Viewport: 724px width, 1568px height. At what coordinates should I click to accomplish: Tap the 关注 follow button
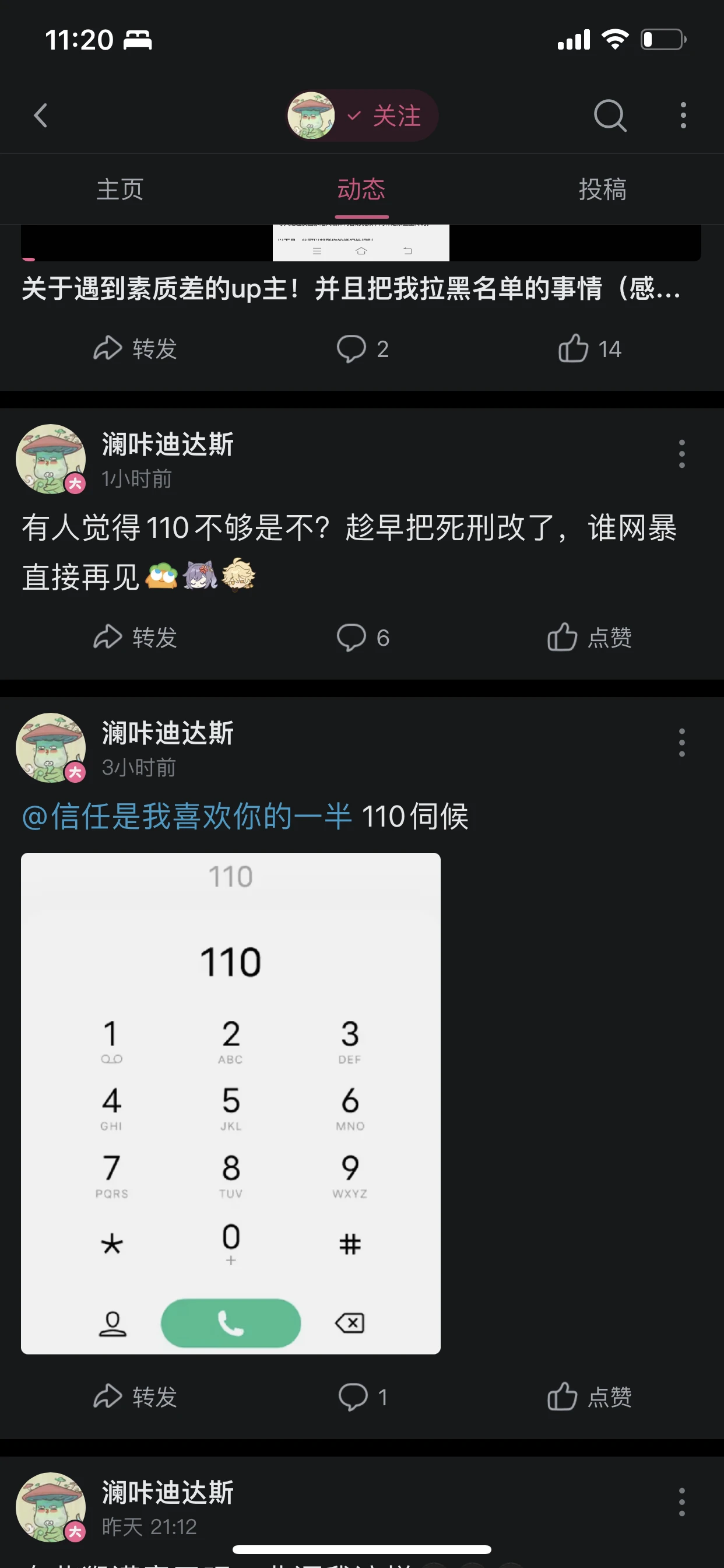coord(385,116)
